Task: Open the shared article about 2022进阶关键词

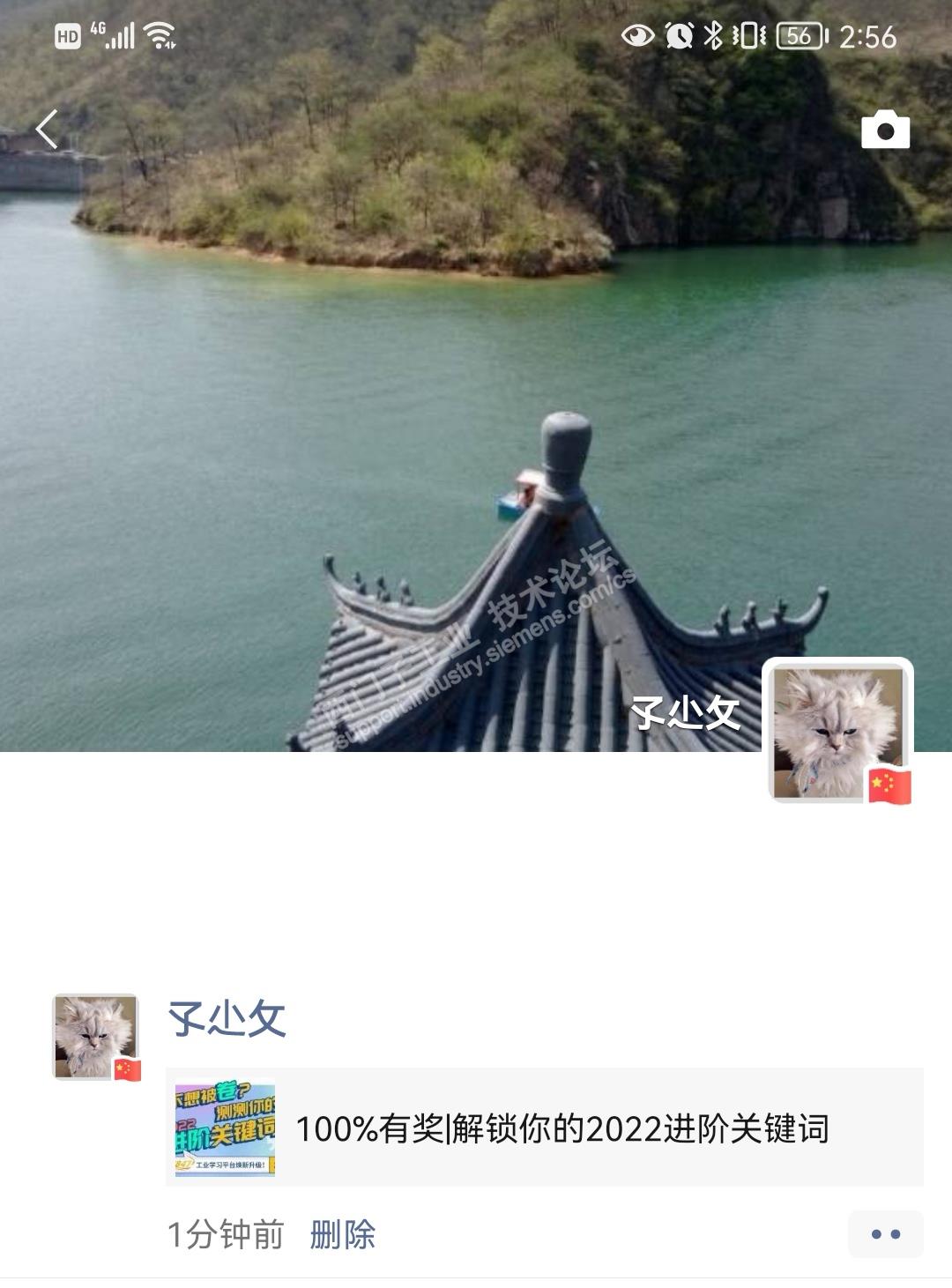Action: (x=544, y=1128)
